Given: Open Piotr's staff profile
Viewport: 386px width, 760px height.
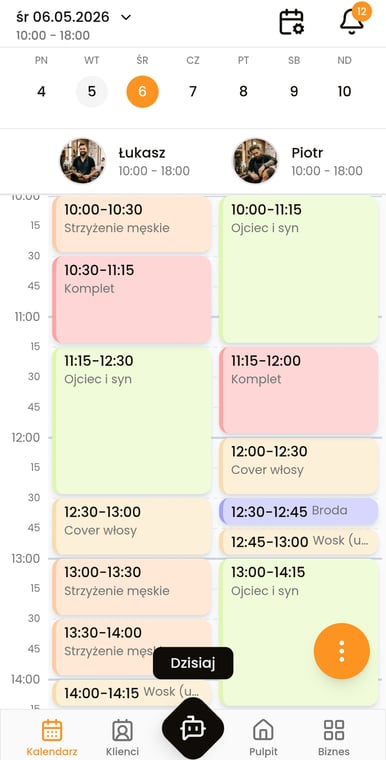Looking at the screenshot, I should [x=298, y=161].
